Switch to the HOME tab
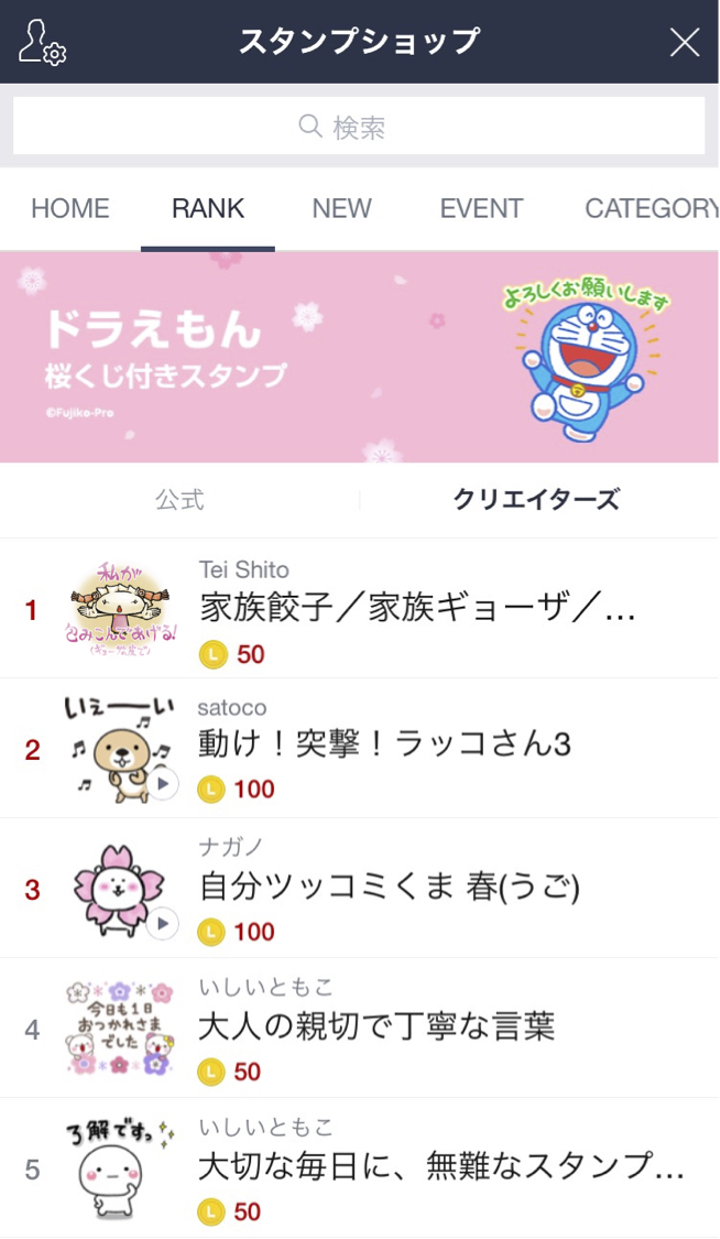 coord(70,209)
